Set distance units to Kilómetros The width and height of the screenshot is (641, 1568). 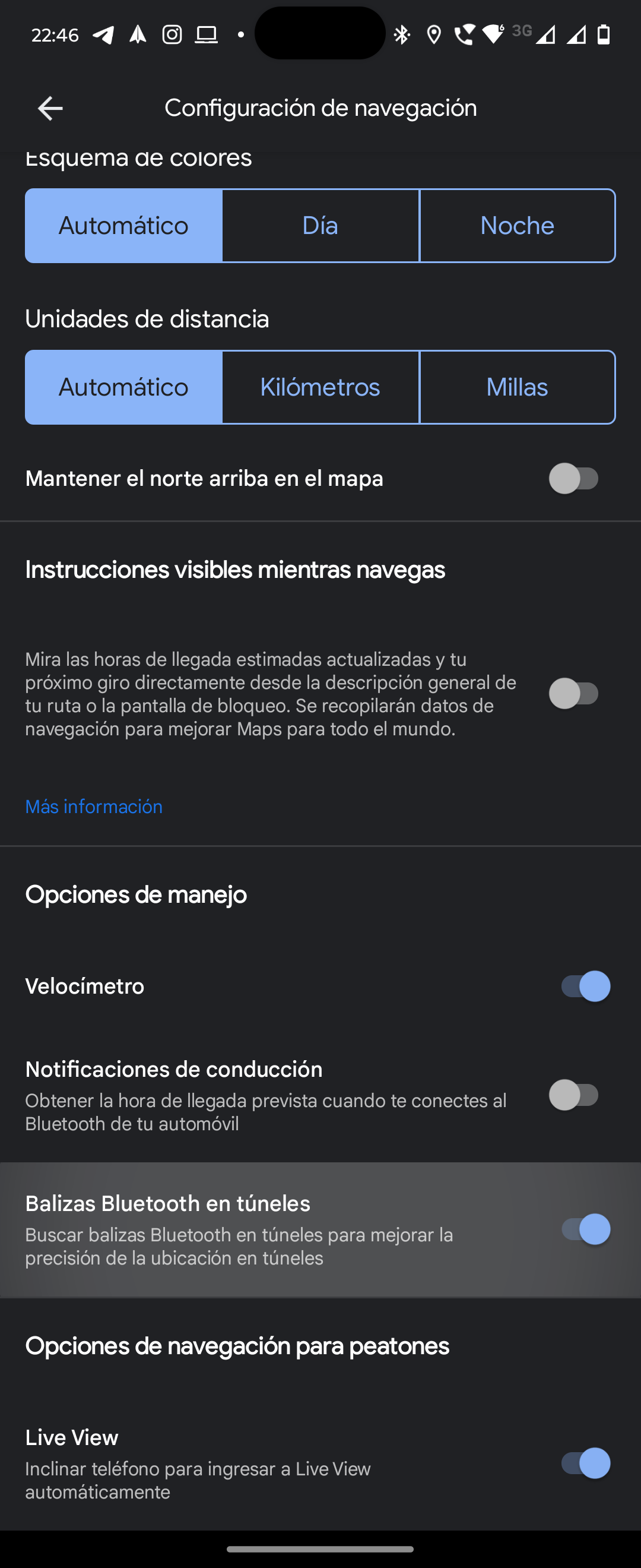click(x=320, y=387)
